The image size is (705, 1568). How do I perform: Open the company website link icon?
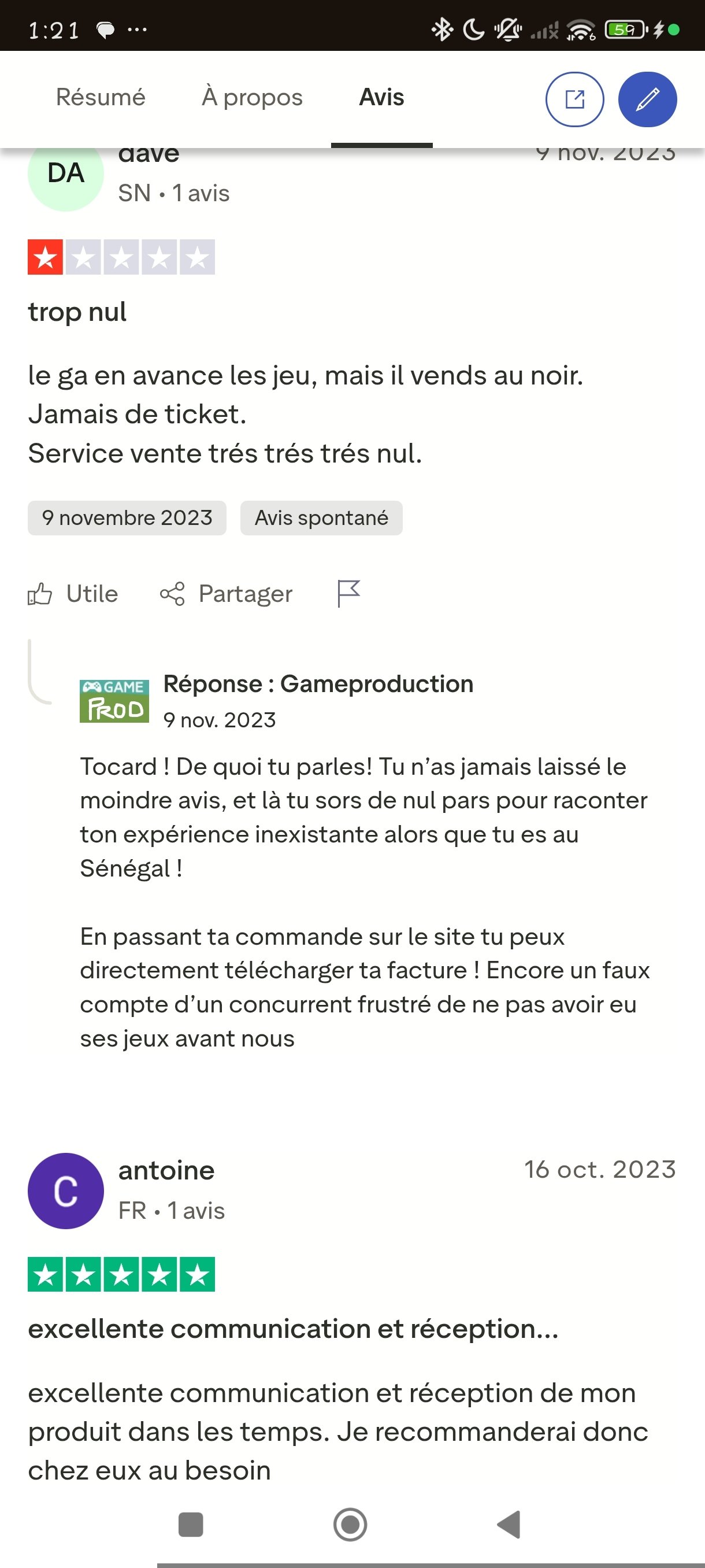pyautogui.click(x=574, y=99)
